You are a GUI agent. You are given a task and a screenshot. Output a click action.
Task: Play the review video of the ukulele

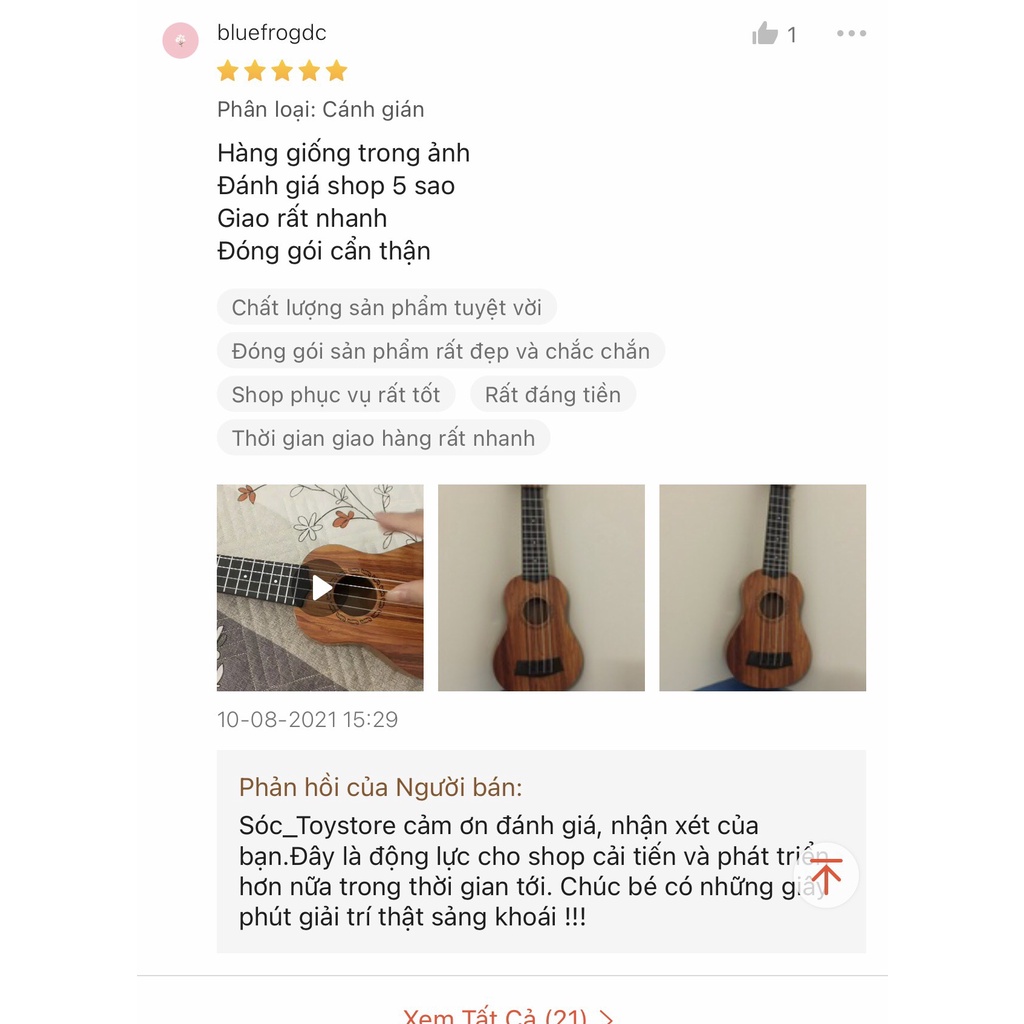pos(320,588)
